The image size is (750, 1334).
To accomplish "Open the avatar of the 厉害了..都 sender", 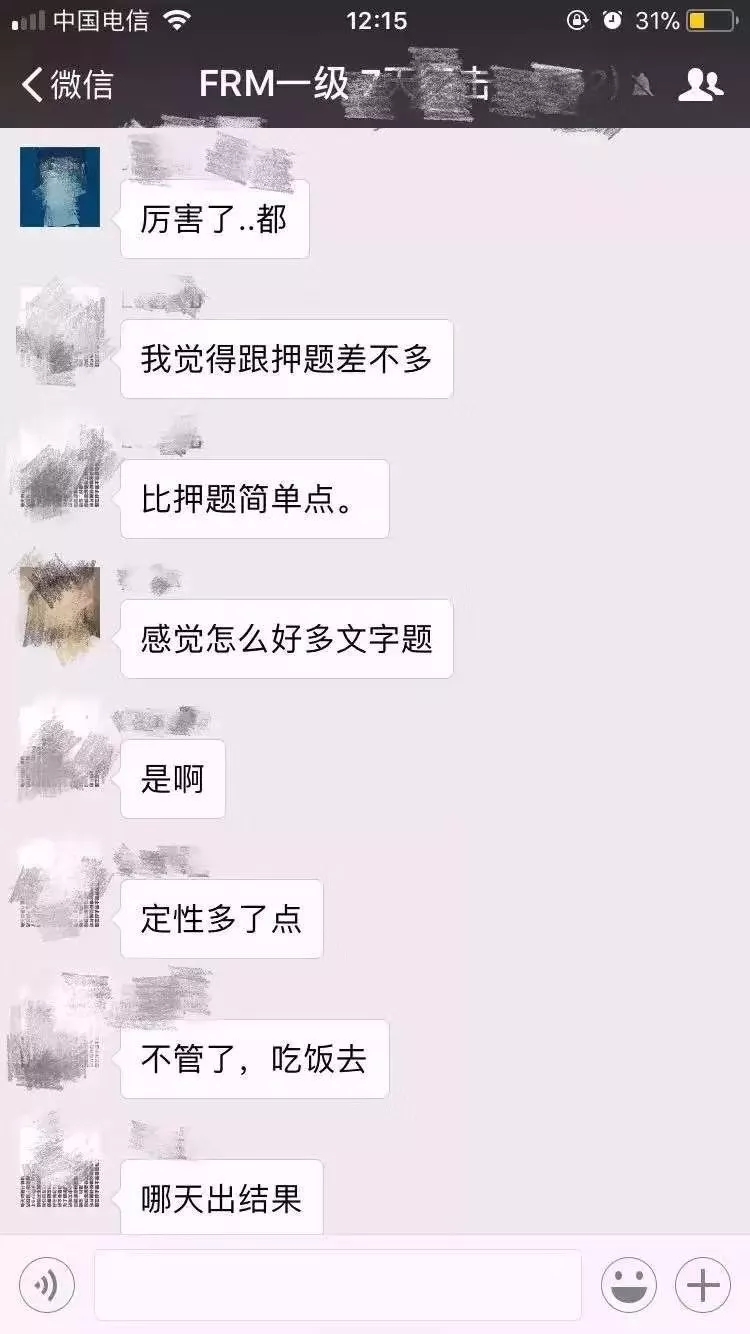I will [x=60, y=187].
